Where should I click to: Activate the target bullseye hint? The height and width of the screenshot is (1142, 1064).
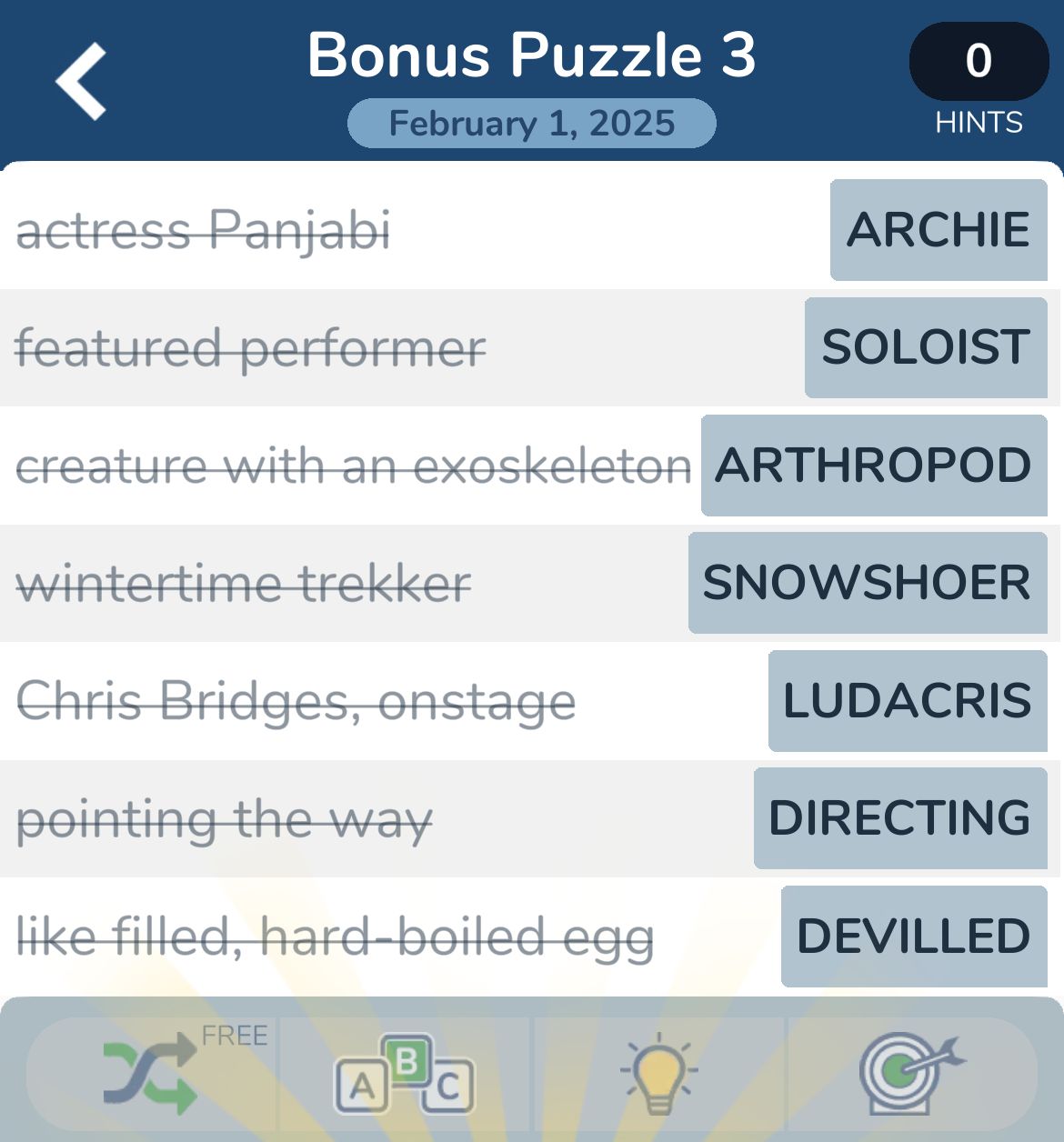tap(909, 1076)
